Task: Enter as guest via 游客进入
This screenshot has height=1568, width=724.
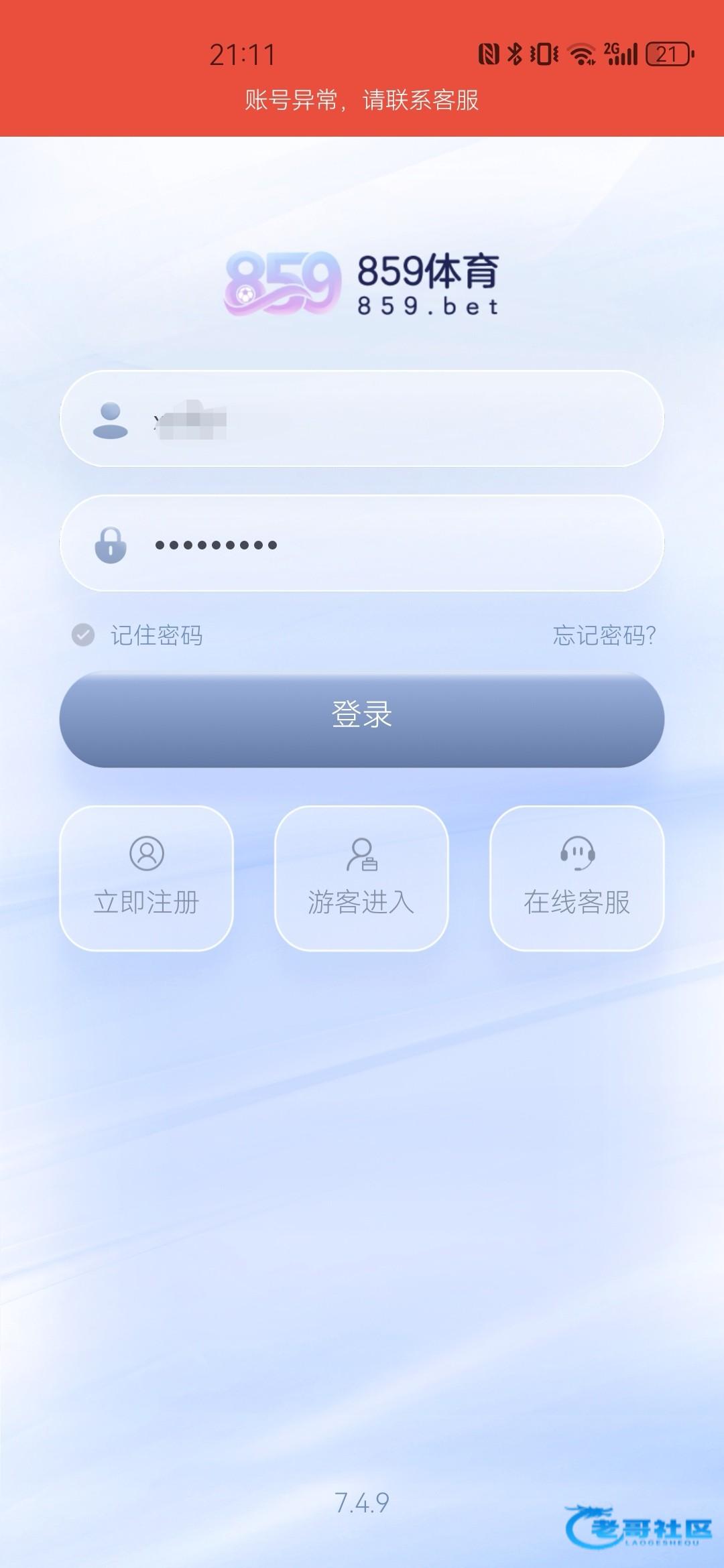Action: (361, 878)
